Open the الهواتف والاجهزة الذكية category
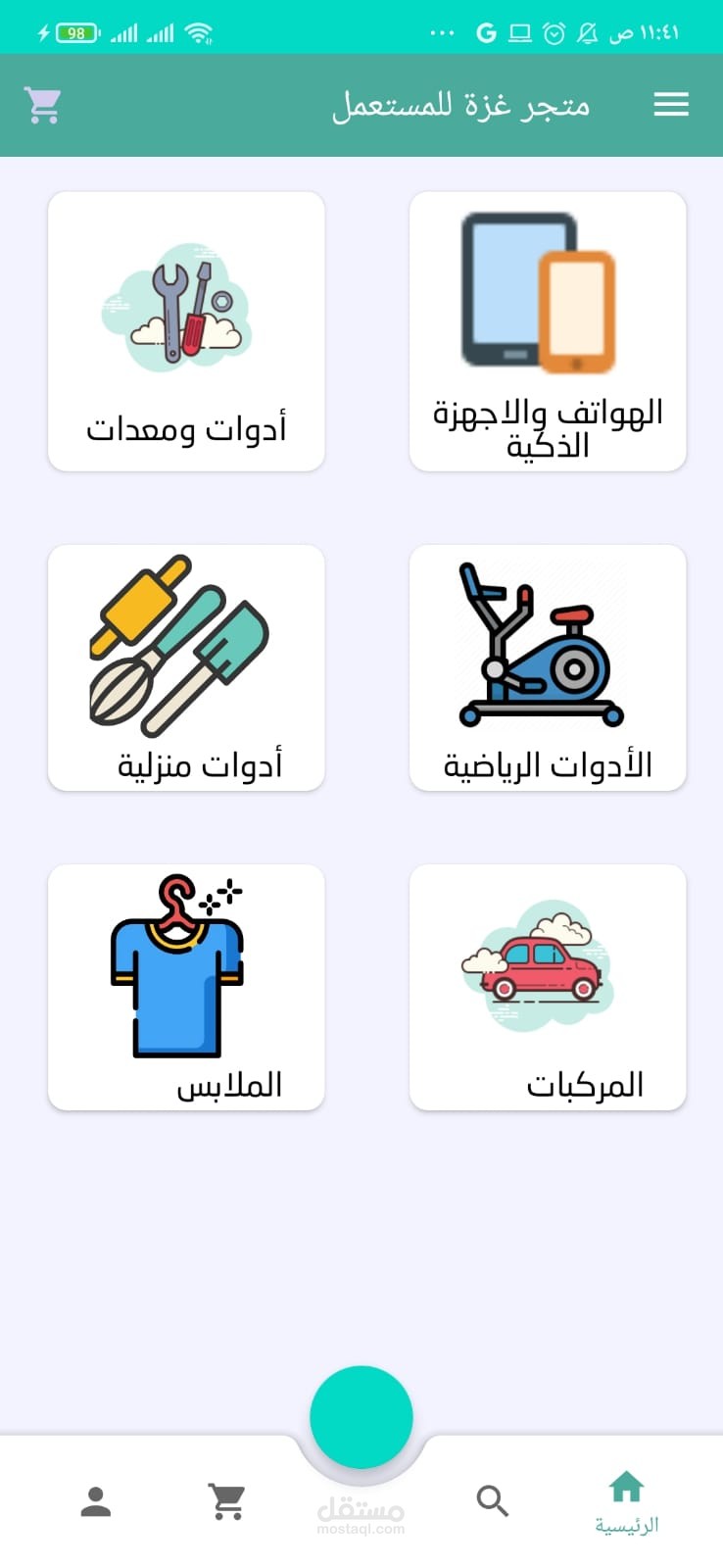Screen dimensions: 723x1568 tap(548, 331)
